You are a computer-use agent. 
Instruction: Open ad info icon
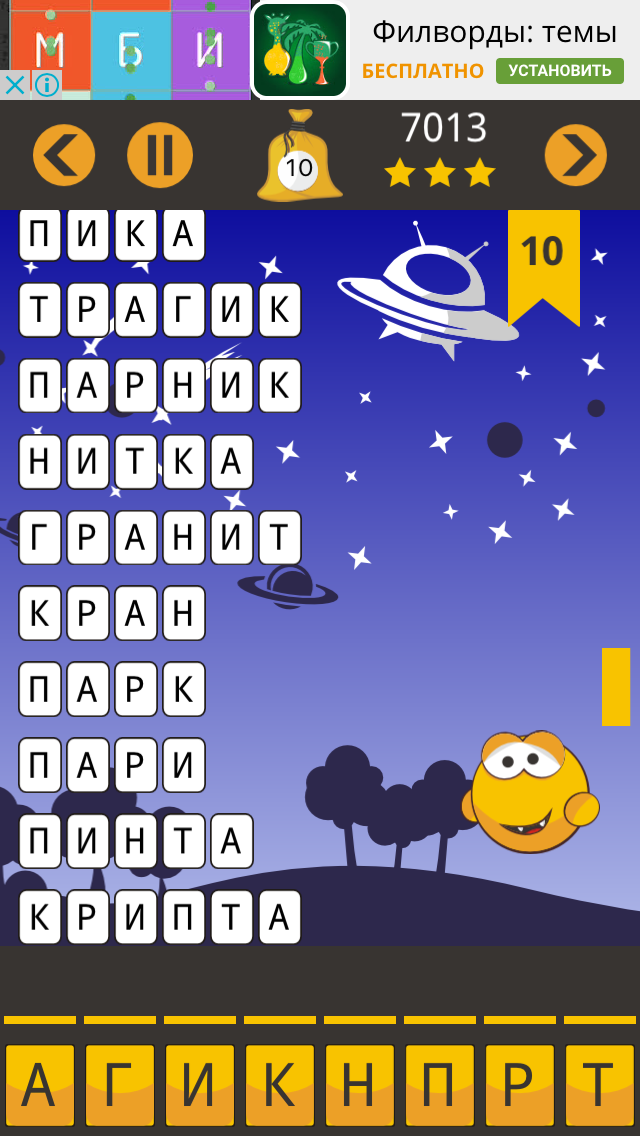(x=46, y=86)
